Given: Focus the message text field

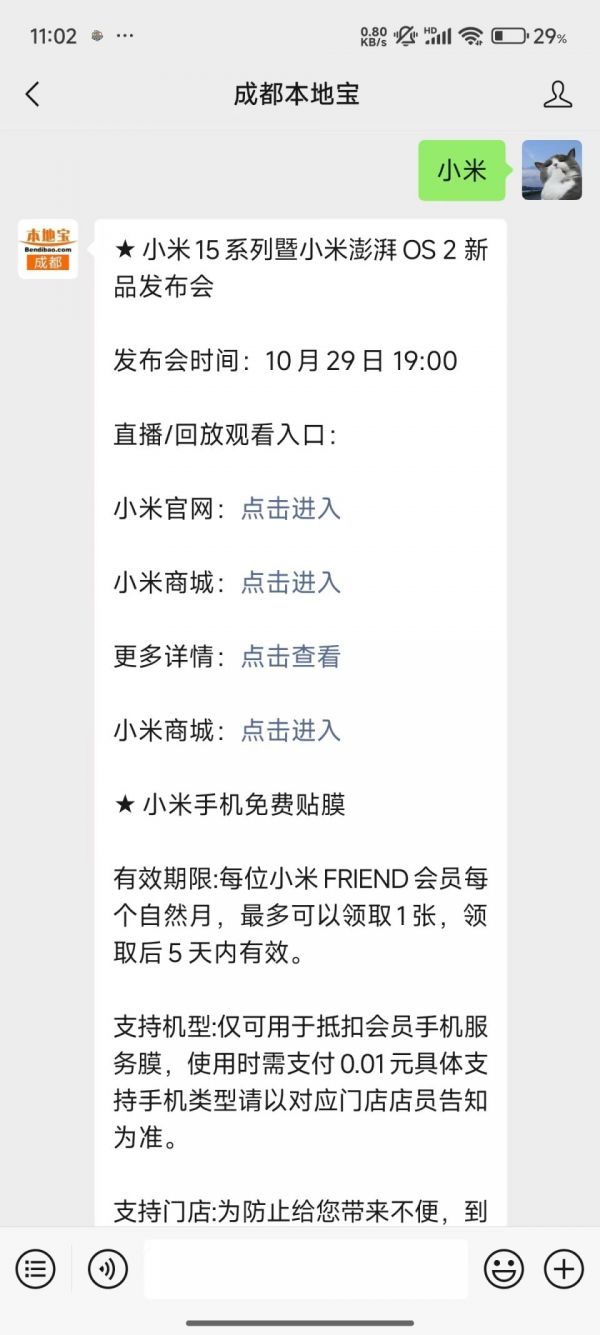Looking at the screenshot, I should [306, 1269].
